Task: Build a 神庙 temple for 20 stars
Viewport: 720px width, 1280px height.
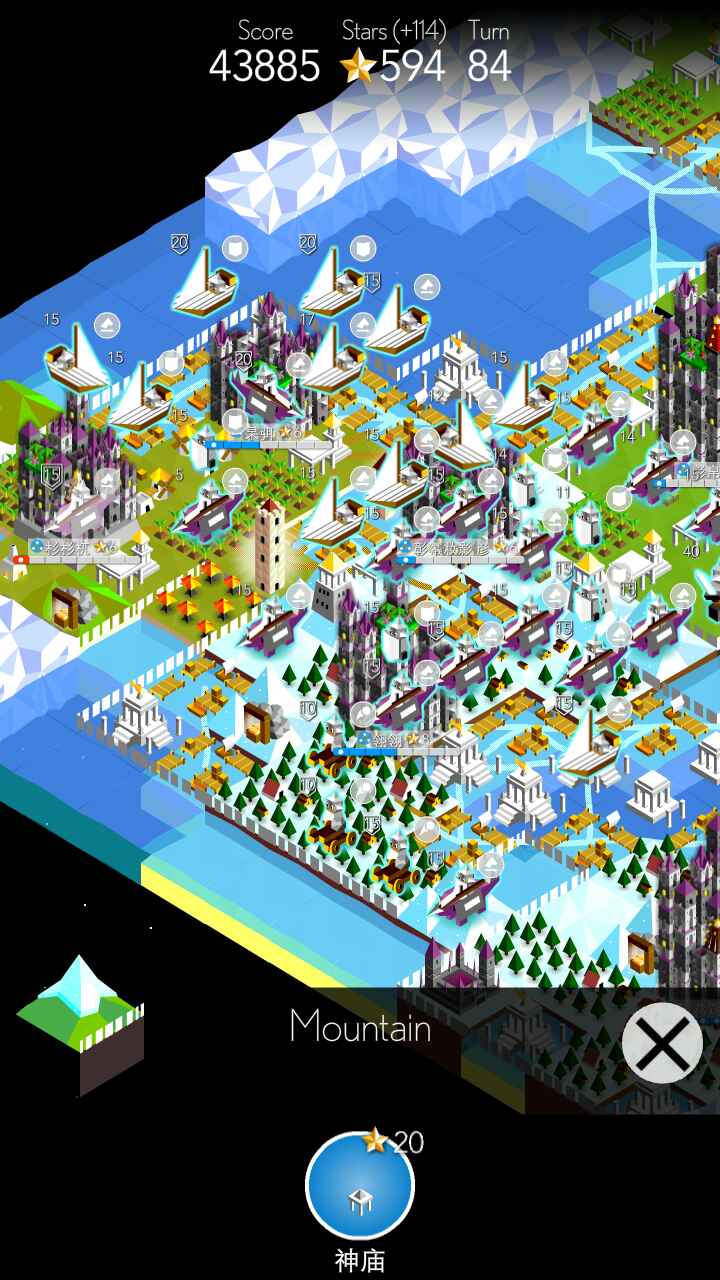Action: click(x=360, y=1187)
